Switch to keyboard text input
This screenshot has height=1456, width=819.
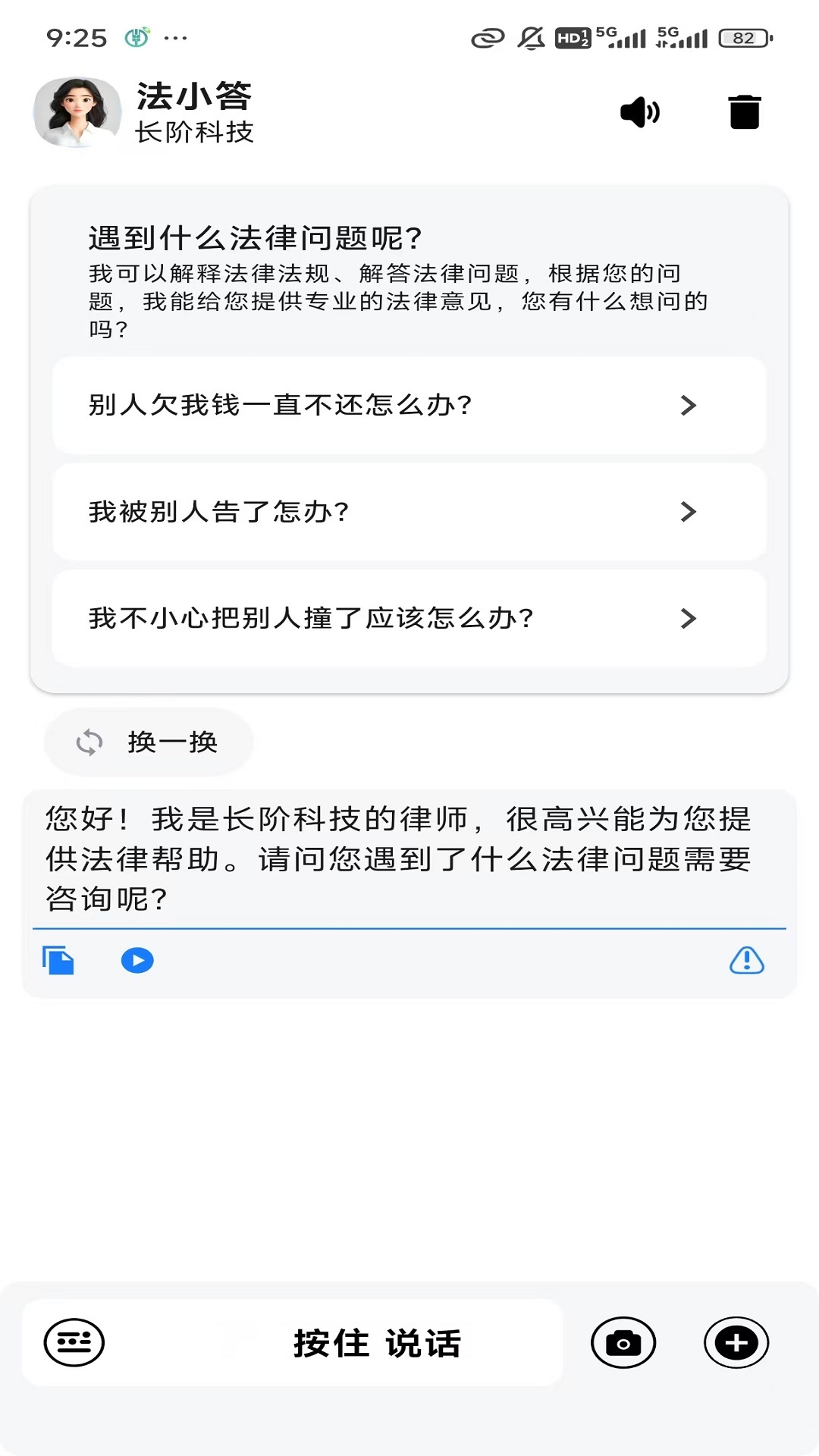(x=74, y=1342)
